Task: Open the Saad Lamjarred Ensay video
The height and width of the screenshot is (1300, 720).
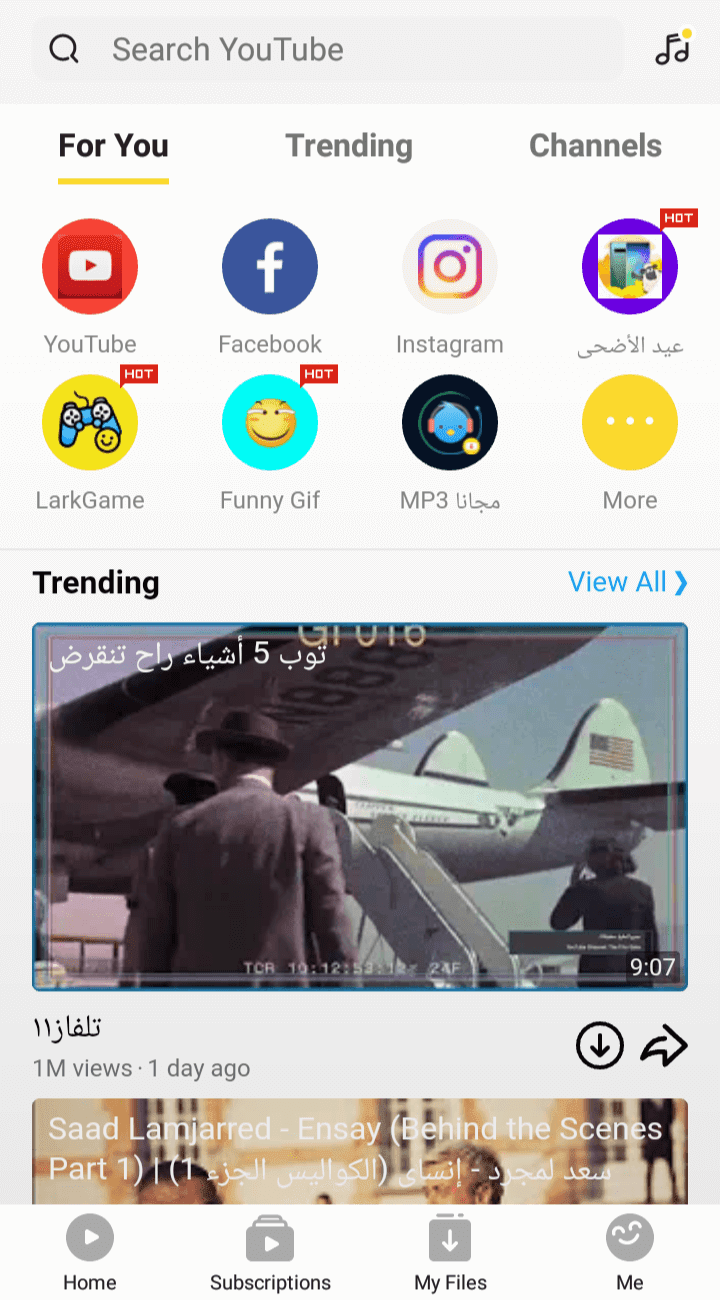Action: 360,1151
